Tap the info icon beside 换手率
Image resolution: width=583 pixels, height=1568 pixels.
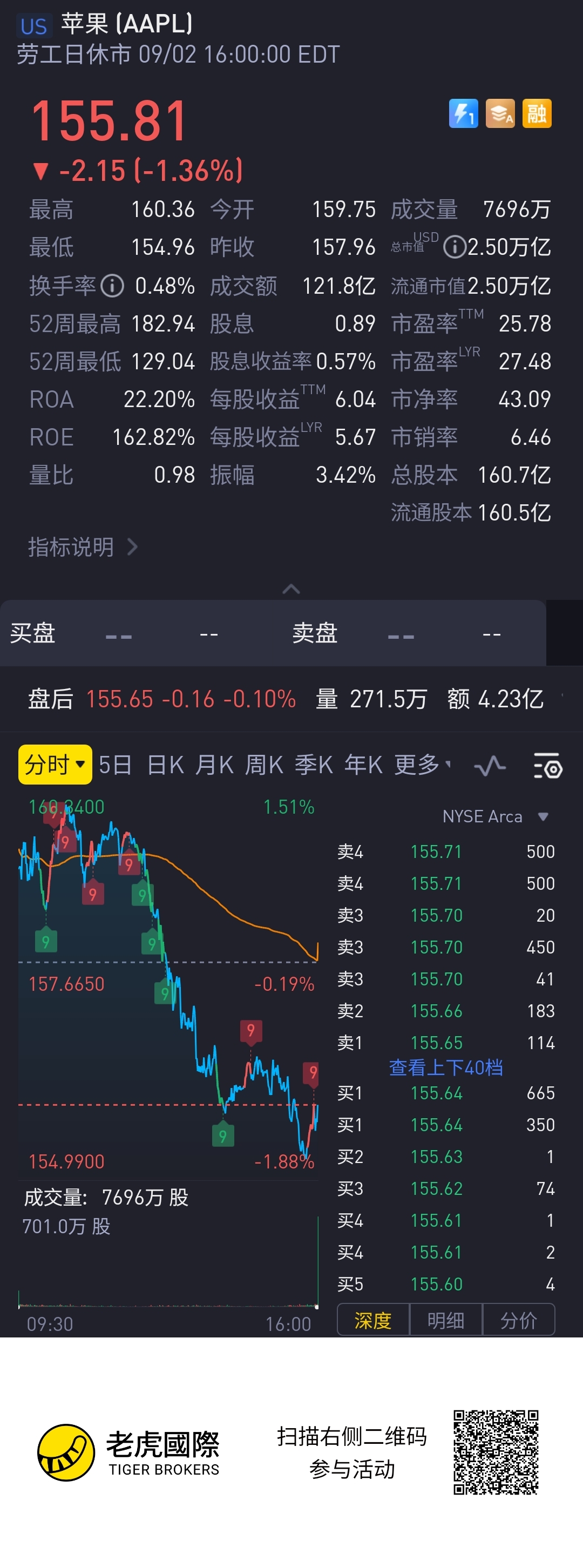pyautogui.click(x=112, y=286)
